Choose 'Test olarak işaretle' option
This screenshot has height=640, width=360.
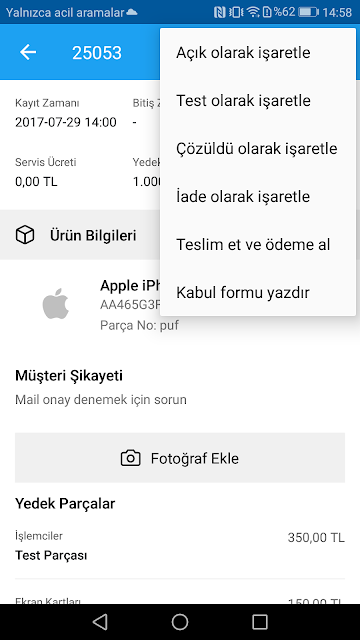258,100
